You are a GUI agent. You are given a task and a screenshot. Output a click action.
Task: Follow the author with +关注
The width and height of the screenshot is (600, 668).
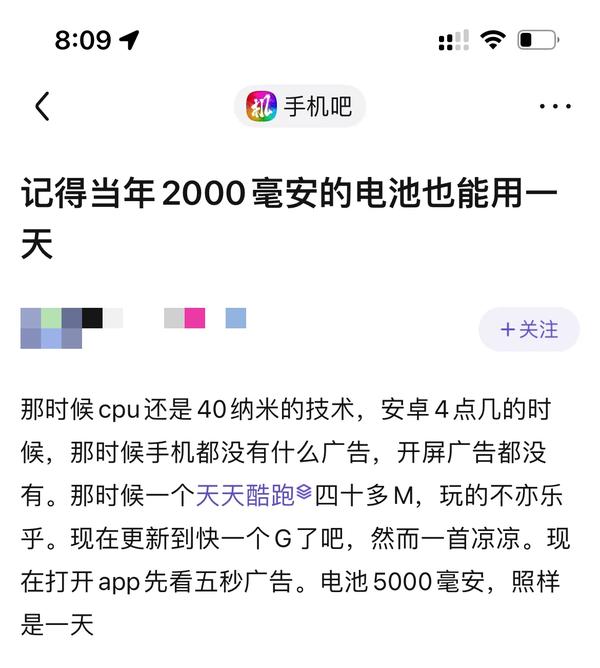pos(529,329)
